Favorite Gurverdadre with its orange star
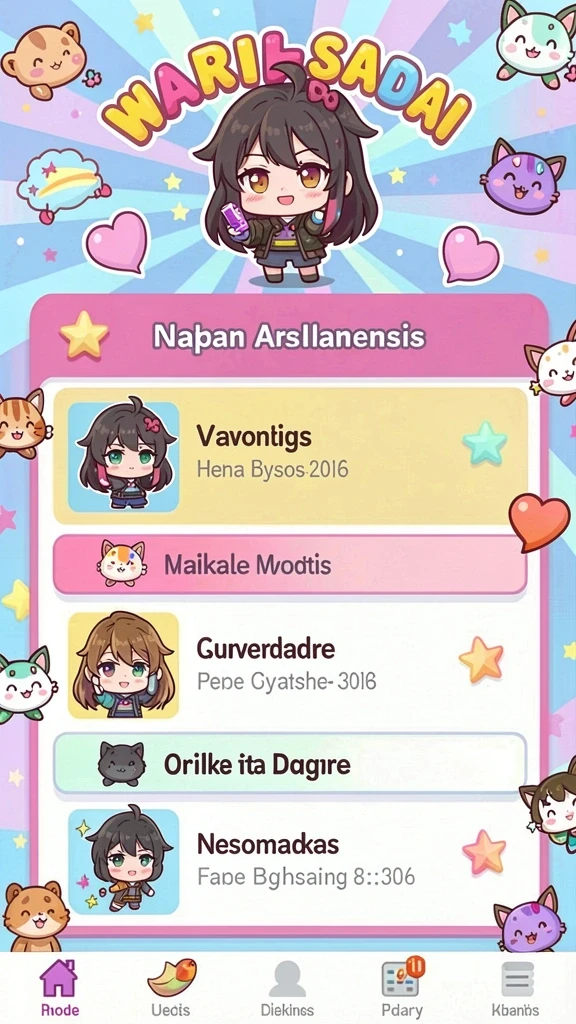 pyautogui.click(x=482, y=660)
